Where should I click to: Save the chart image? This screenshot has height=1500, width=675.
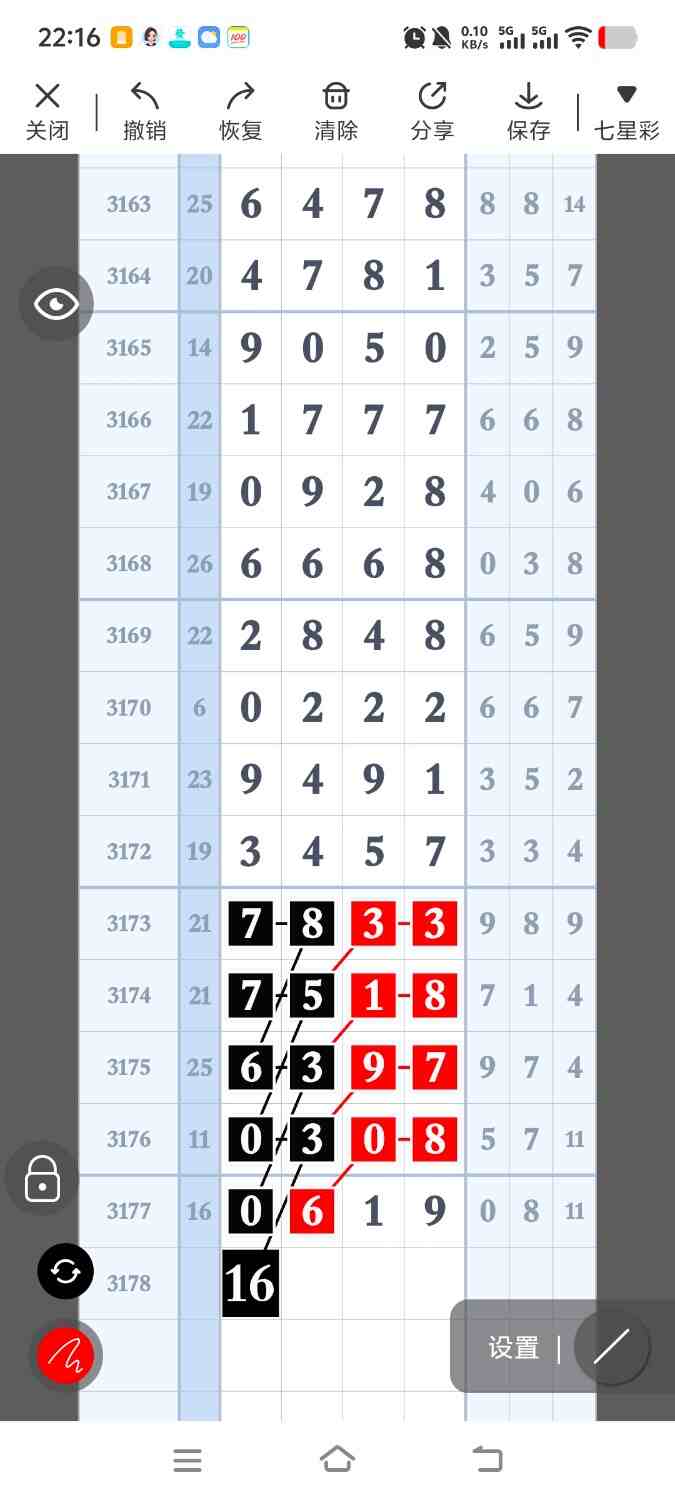tap(528, 111)
